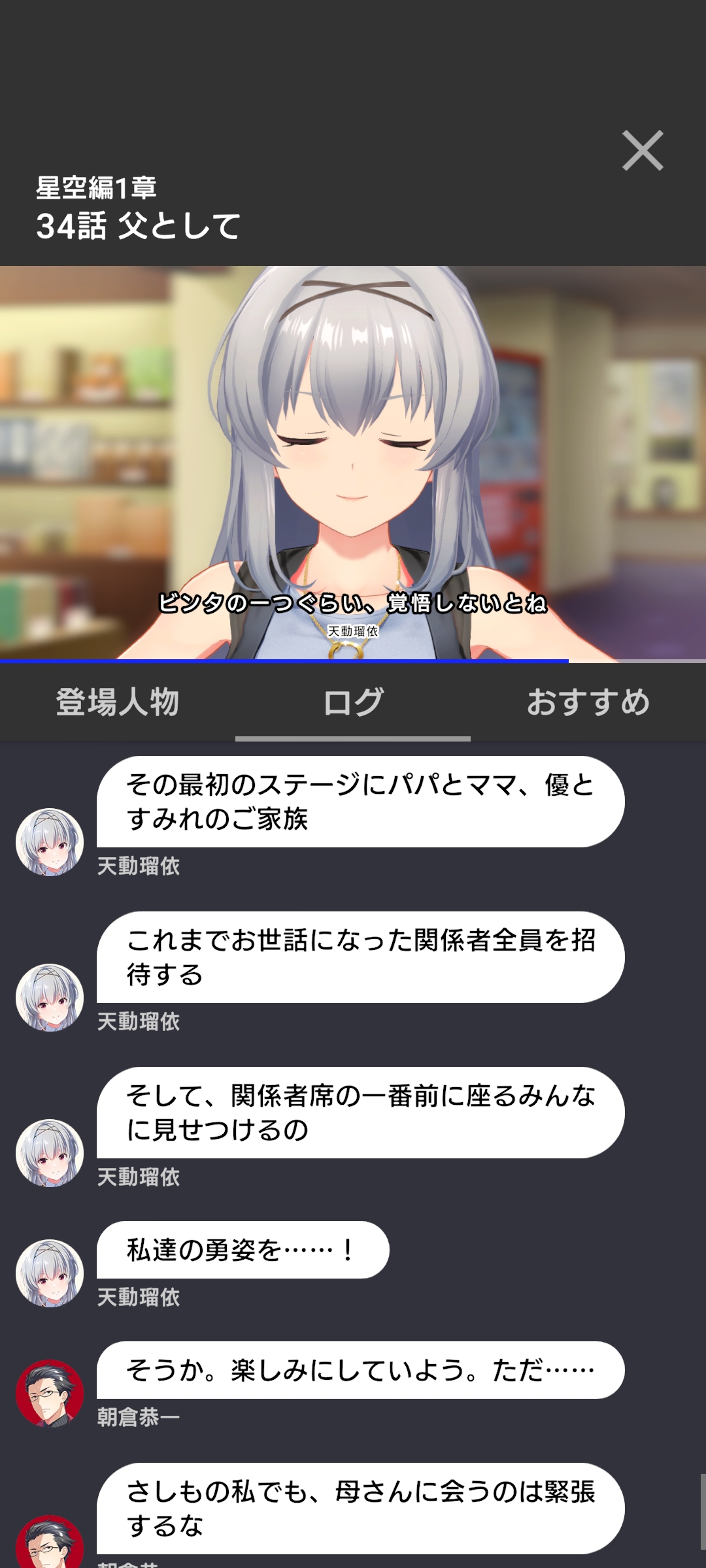Image resolution: width=706 pixels, height=1568 pixels.
Task: Jump to log line これまでお世話になった関係者
Action: point(360,957)
